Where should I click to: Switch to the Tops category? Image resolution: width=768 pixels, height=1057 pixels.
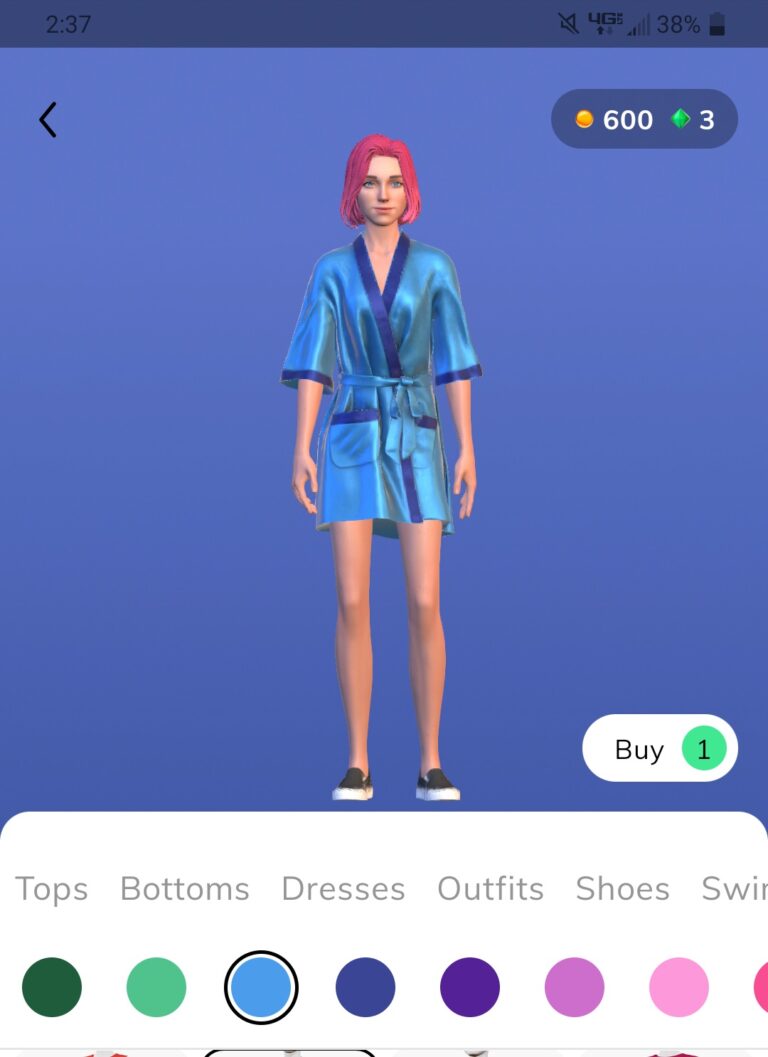coord(52,888)
